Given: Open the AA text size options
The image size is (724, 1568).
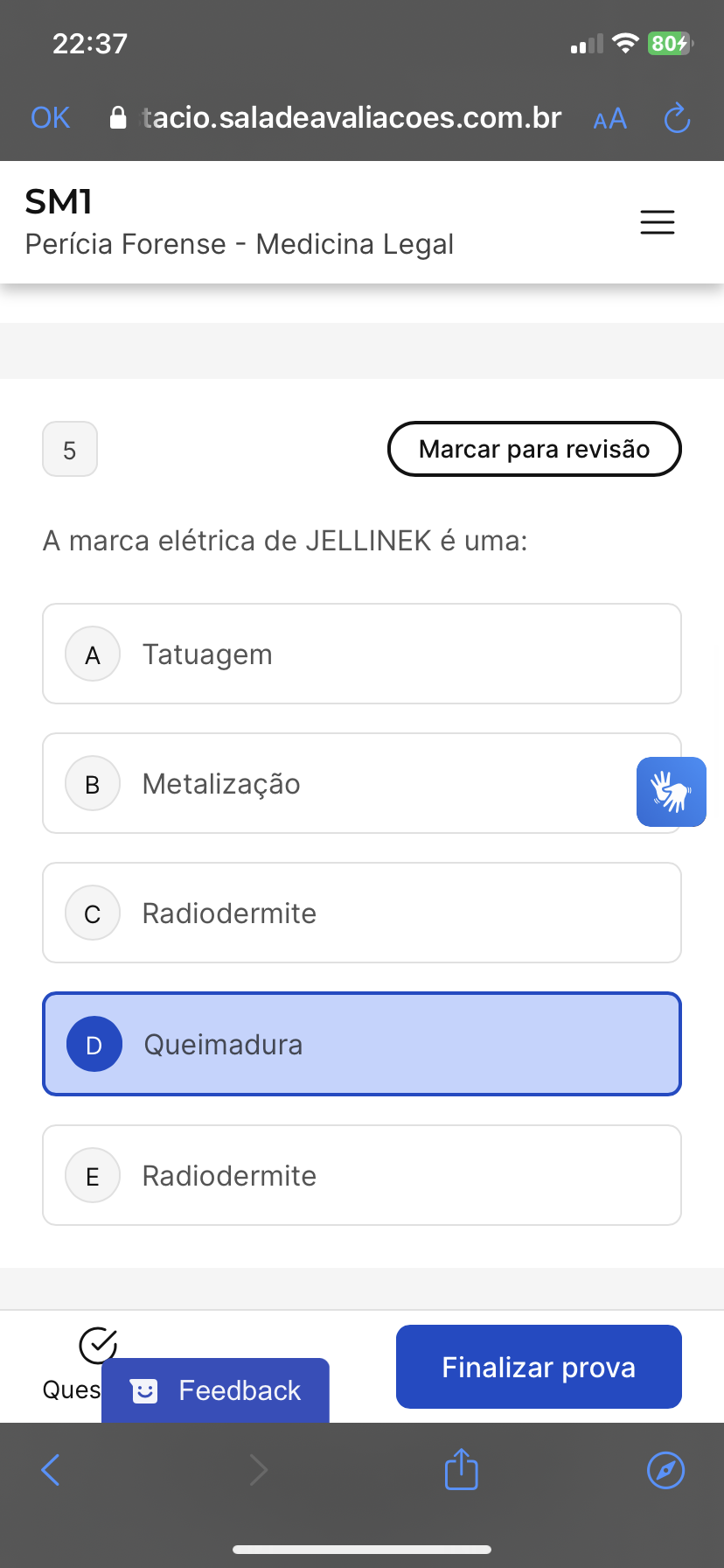Looking at the screenshot, I should [609, 119].
